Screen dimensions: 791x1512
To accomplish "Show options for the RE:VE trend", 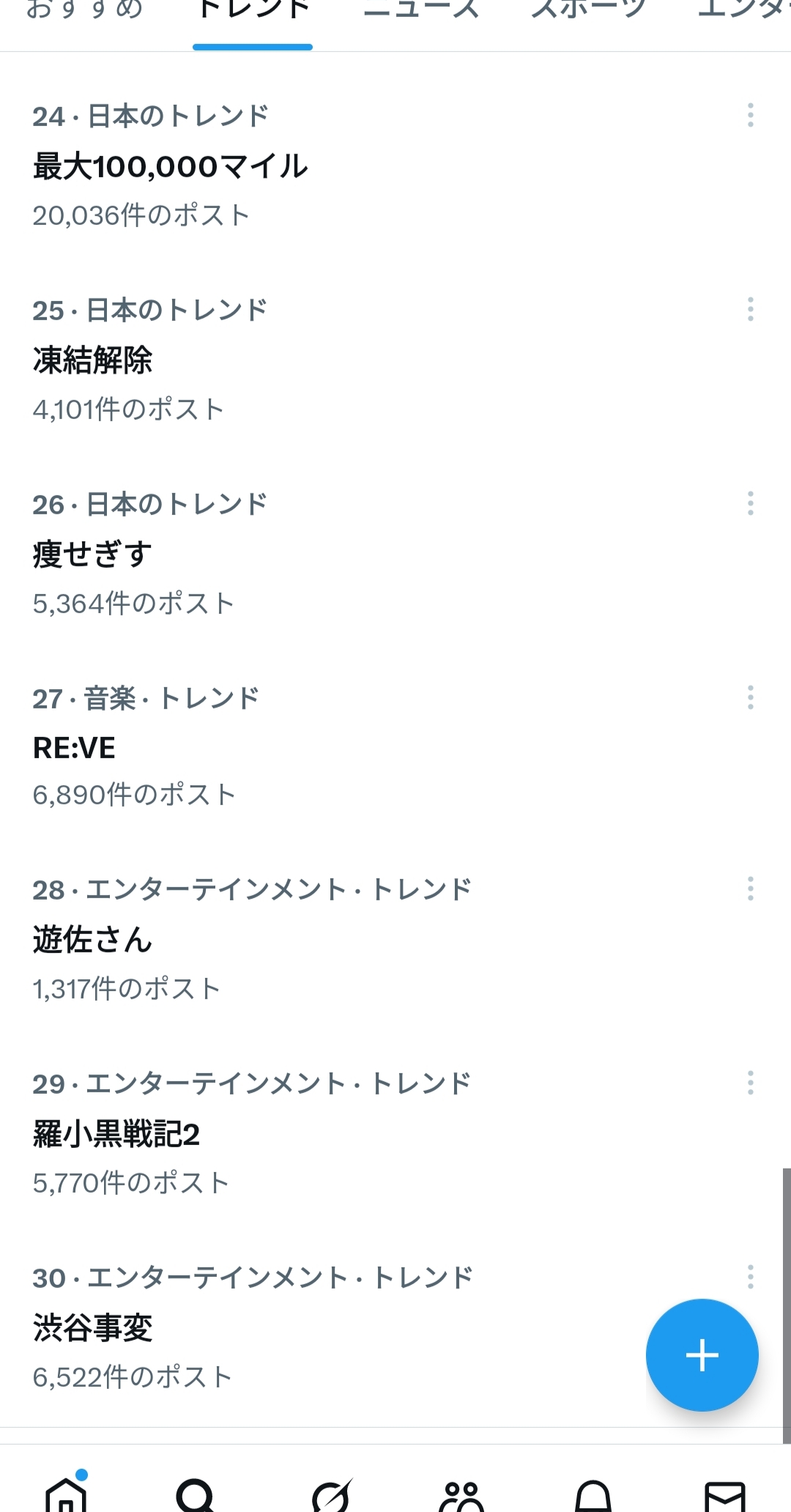I will 751,697.
